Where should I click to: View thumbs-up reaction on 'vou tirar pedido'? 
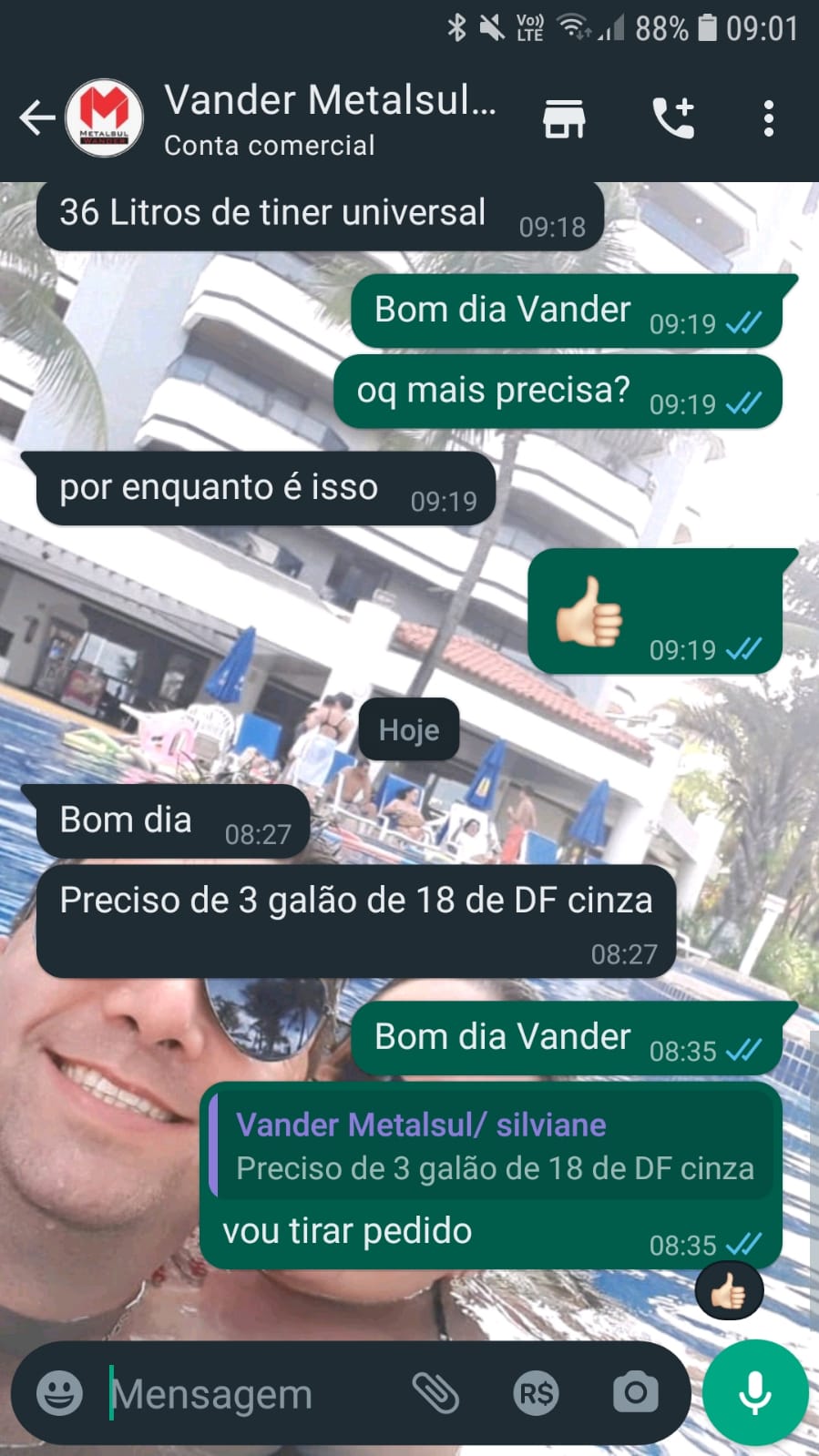[x=729, y=1291]
